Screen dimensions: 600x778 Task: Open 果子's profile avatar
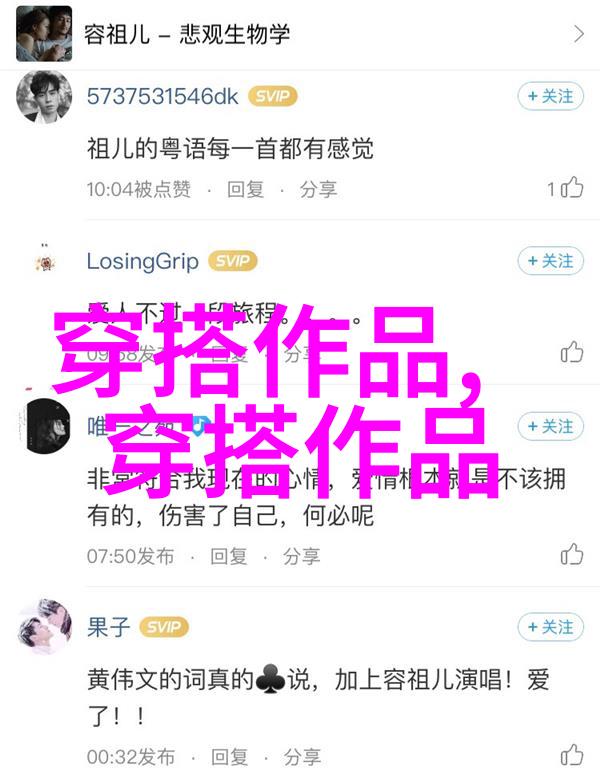click(x=45, y=627)
